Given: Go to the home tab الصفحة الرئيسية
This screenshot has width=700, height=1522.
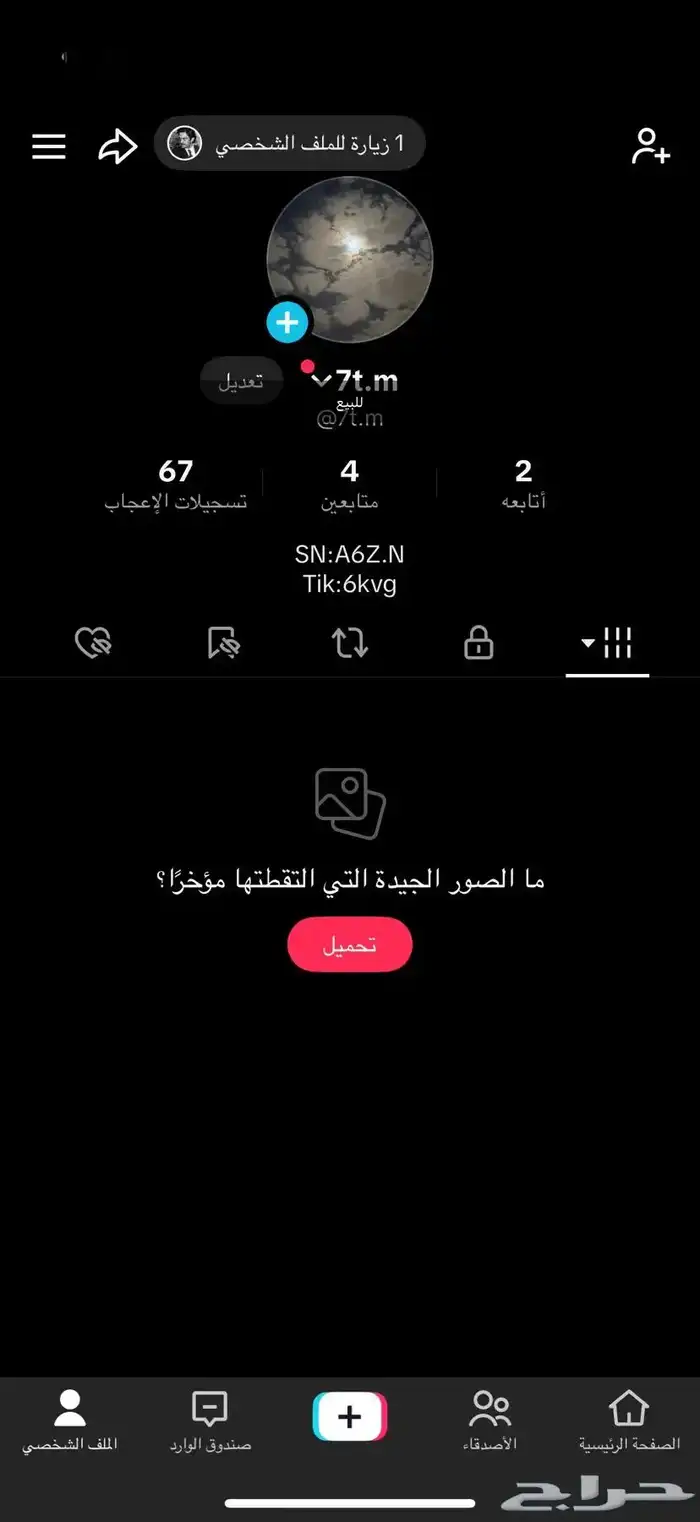Looking at the screenshot, I should [x=629, y=1421].
